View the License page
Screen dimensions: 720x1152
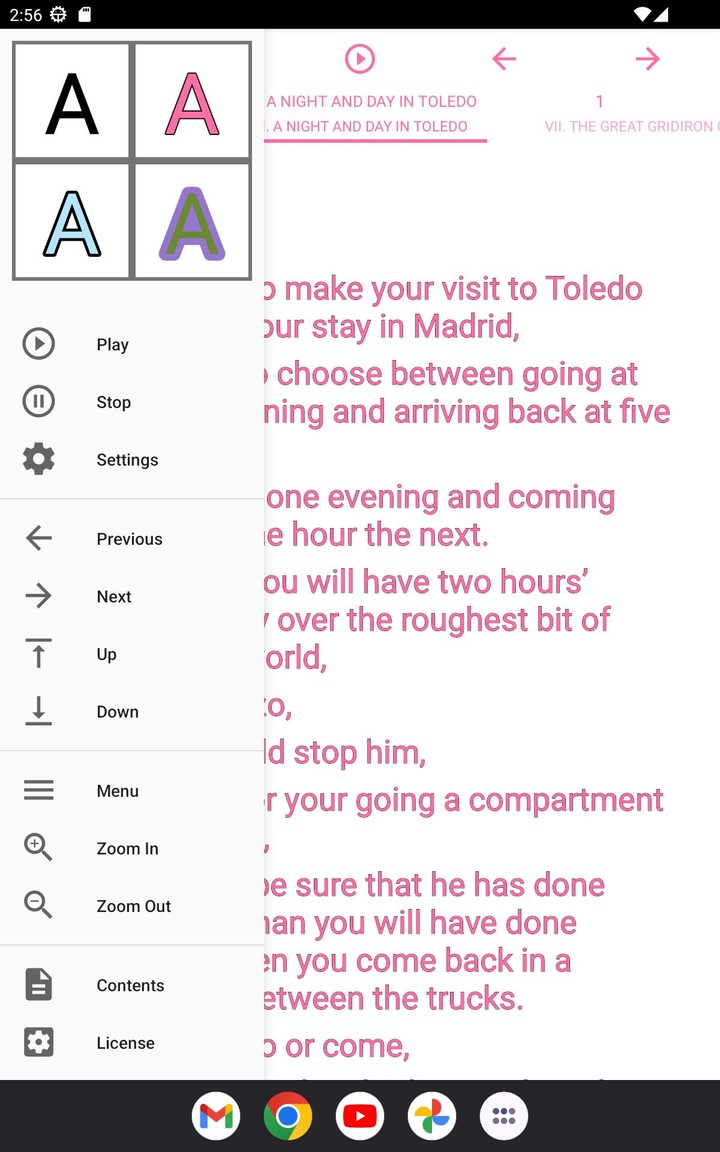[125, 1043]
